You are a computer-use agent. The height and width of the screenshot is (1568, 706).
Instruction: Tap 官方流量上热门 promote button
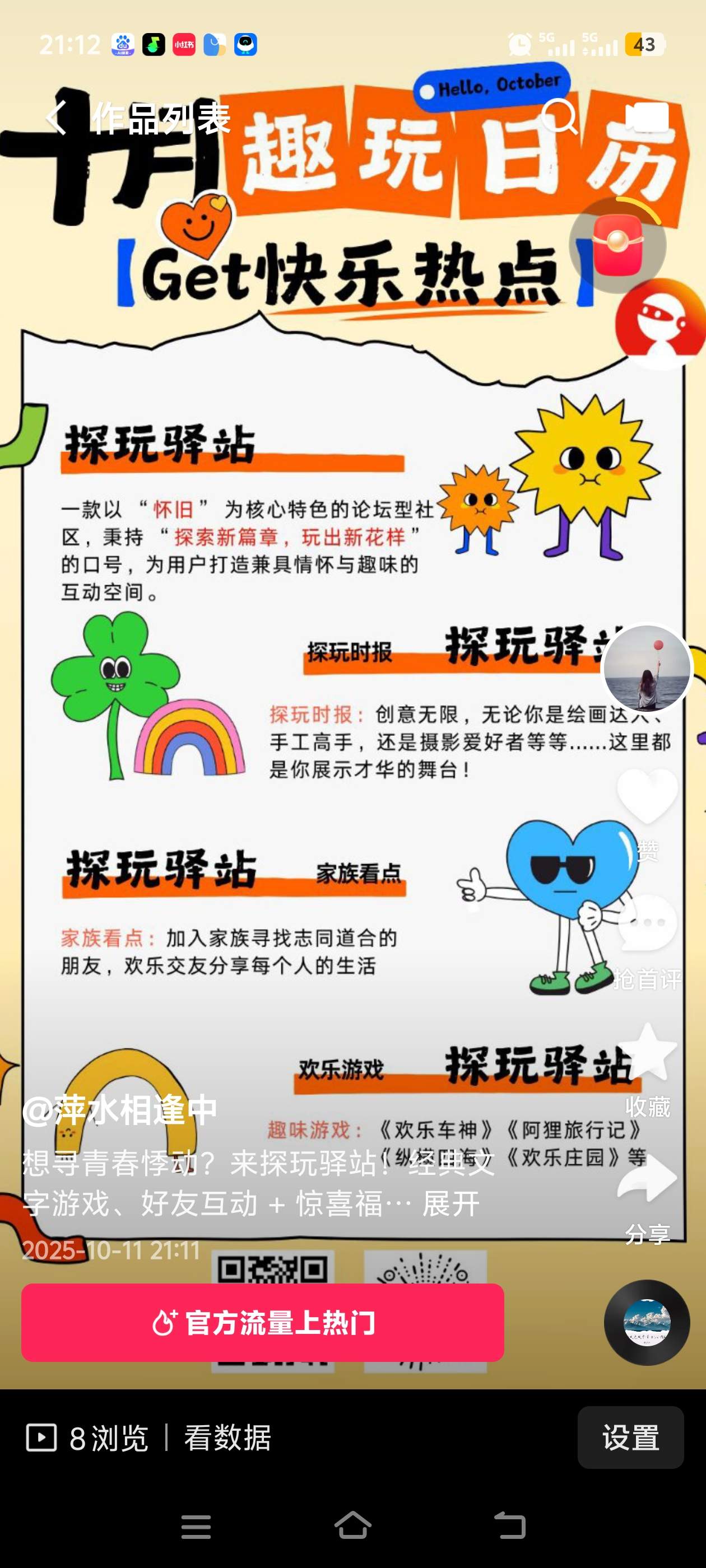click(x=263, y=1323)
